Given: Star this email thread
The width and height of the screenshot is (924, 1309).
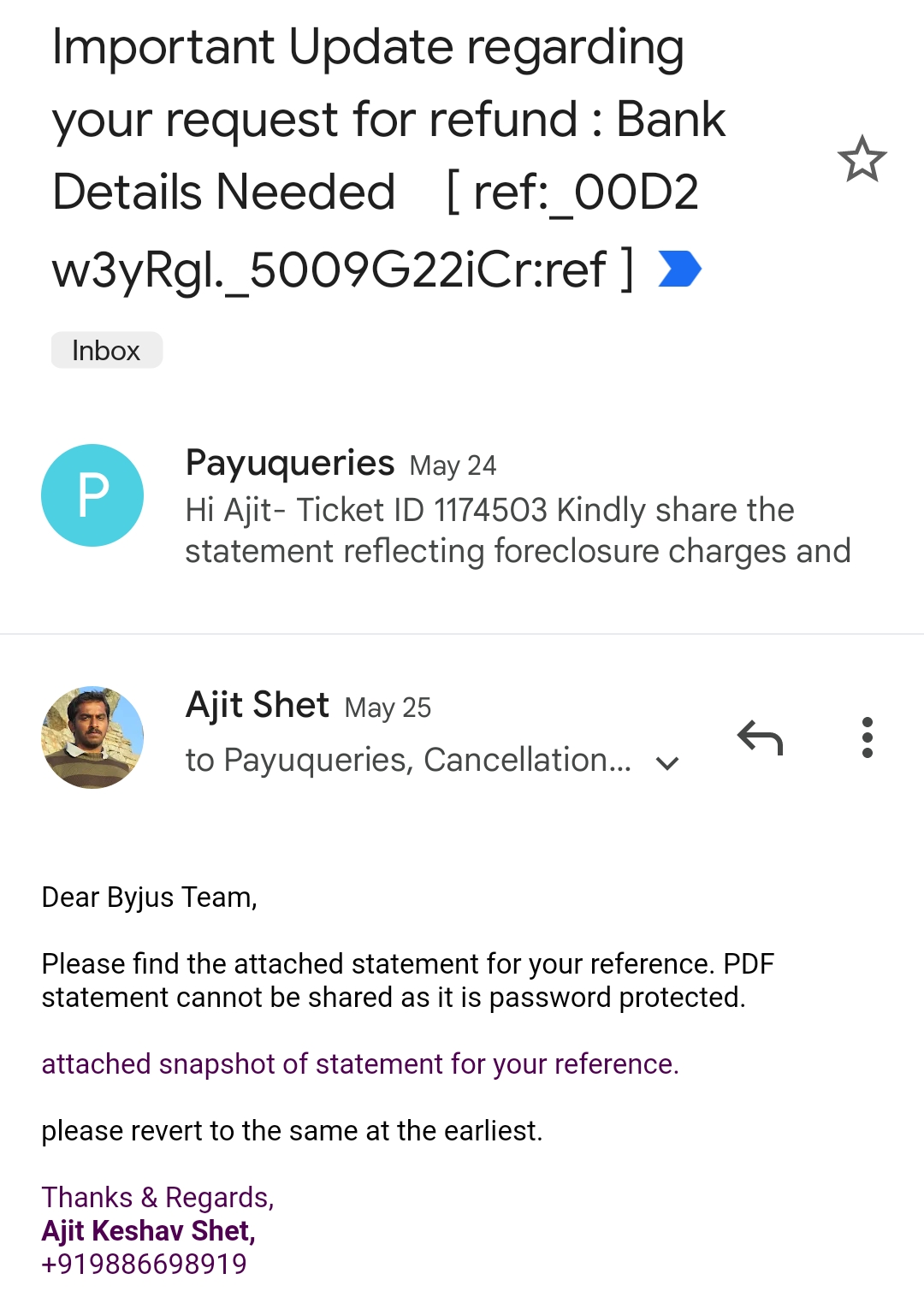Looking at the screenshot, I should (x=862, y=159).
